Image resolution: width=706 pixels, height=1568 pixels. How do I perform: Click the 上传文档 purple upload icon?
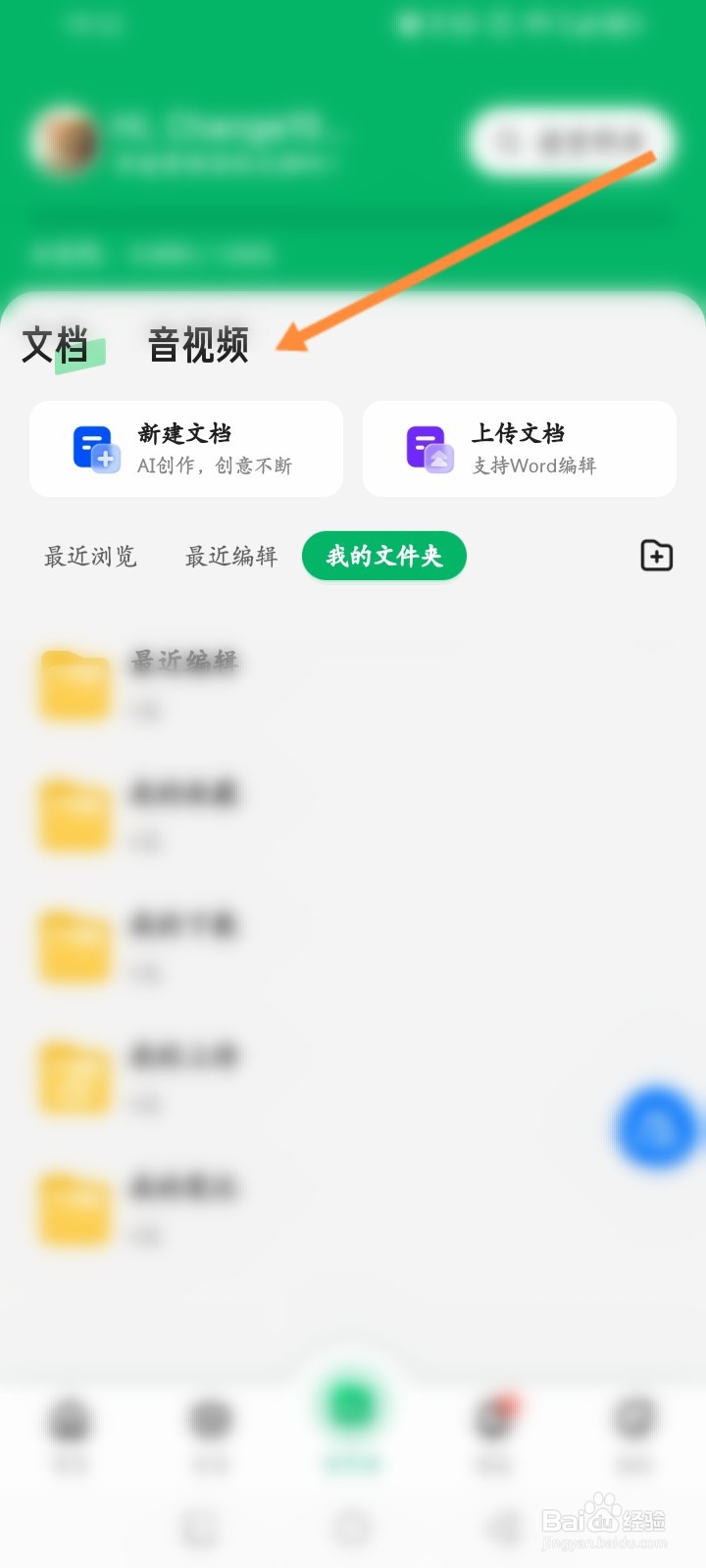pos(429,448)
